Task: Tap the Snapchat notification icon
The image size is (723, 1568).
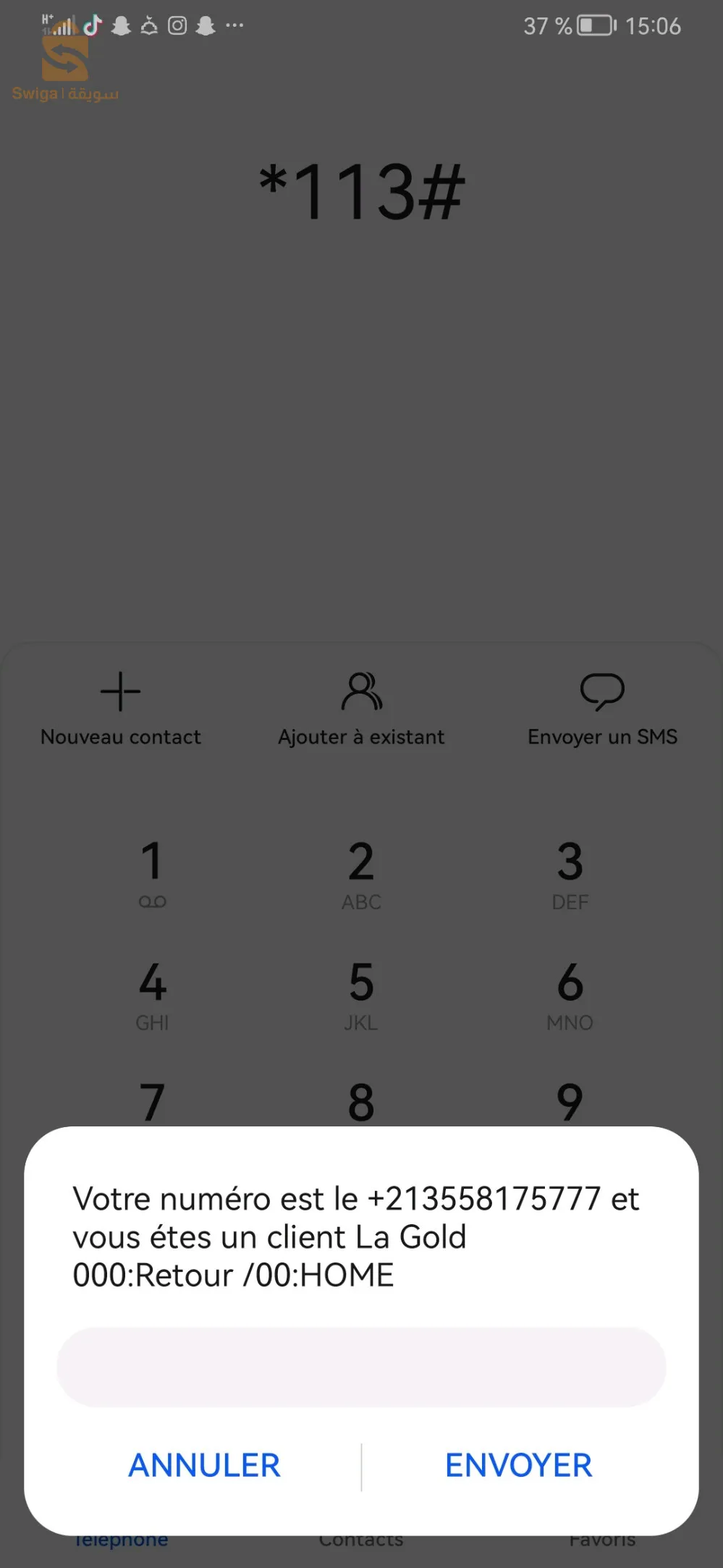Action: (x=121, y=25)
